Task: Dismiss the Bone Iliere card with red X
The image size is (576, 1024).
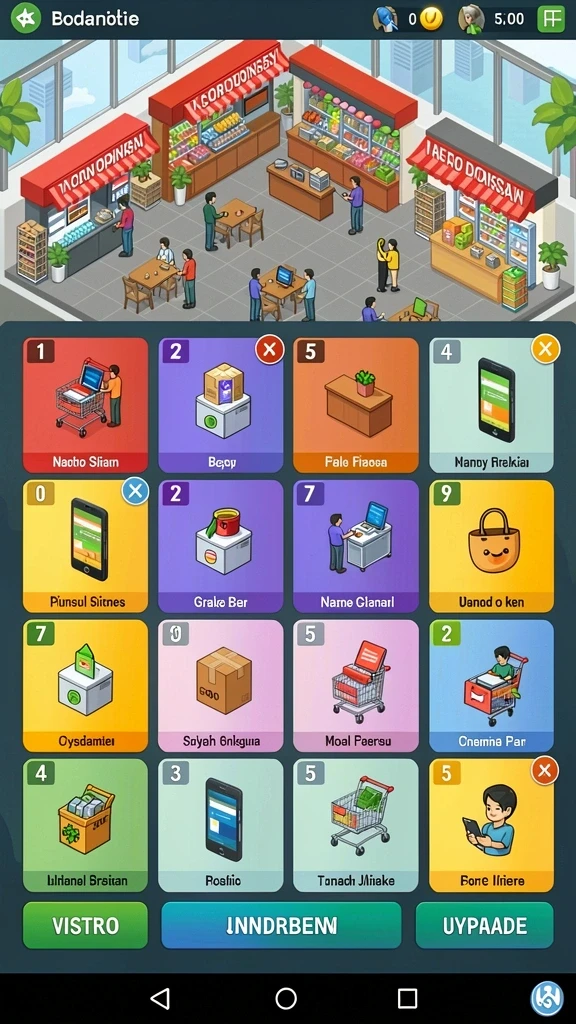Action: [545, 771]
